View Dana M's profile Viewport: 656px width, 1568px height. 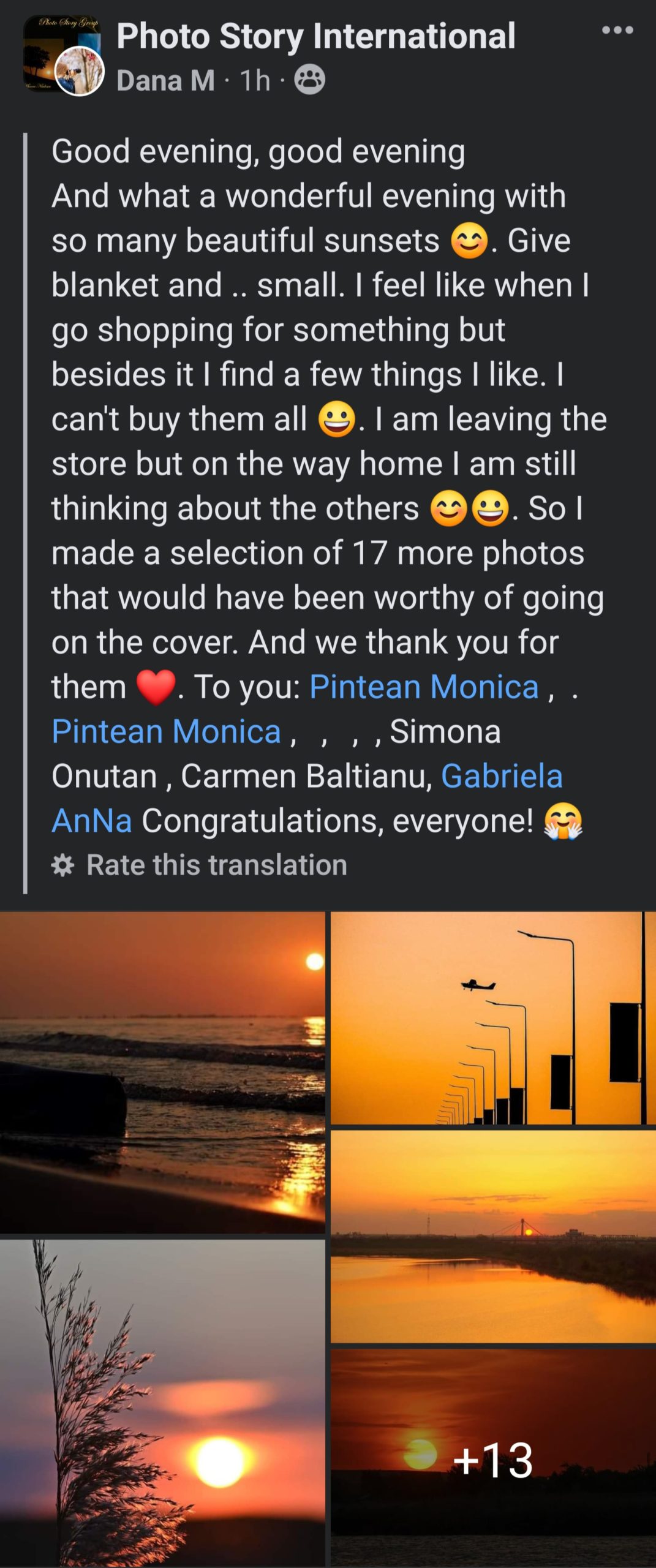165,80
